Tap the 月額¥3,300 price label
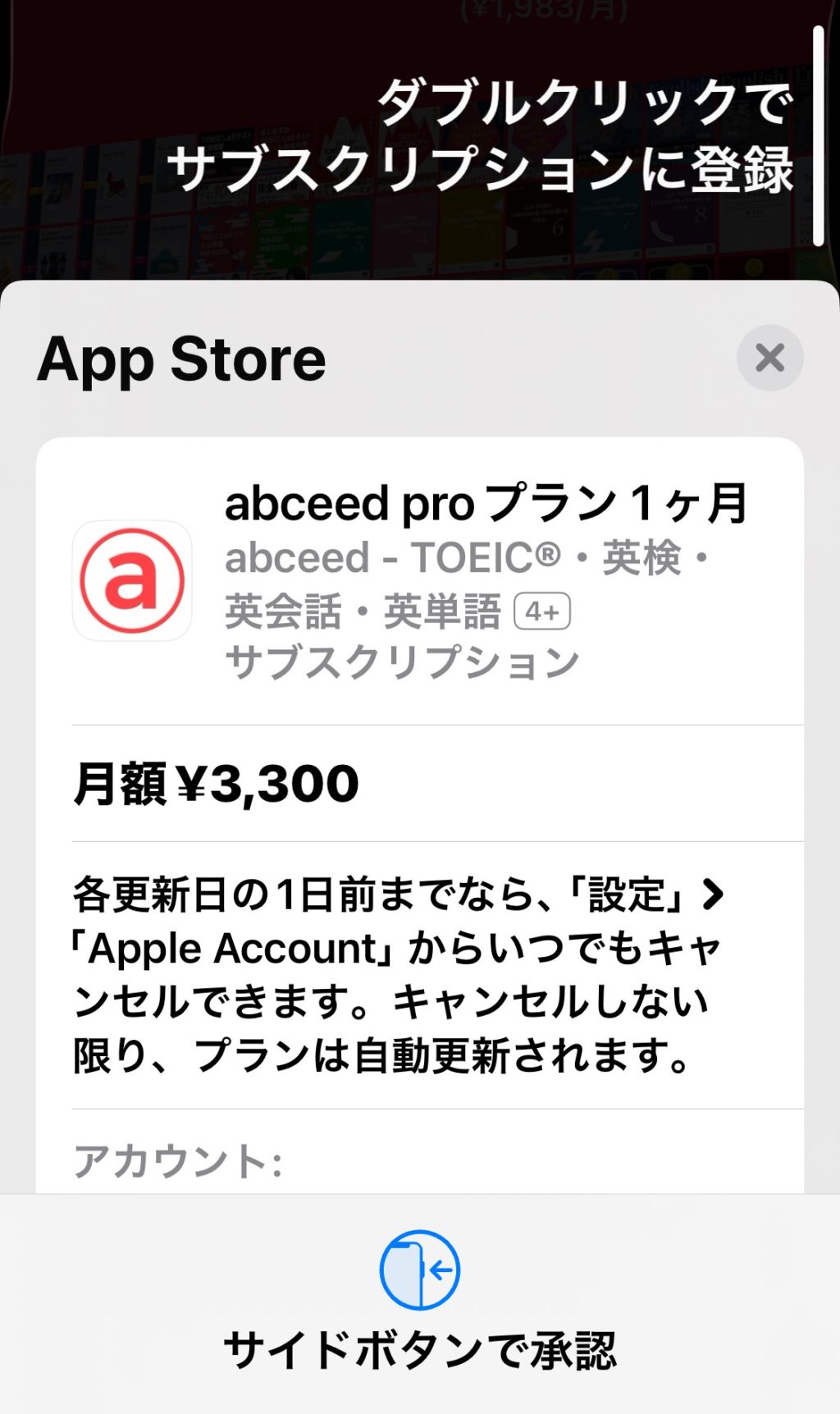840x1414 pixels. (x=215, y=785)
